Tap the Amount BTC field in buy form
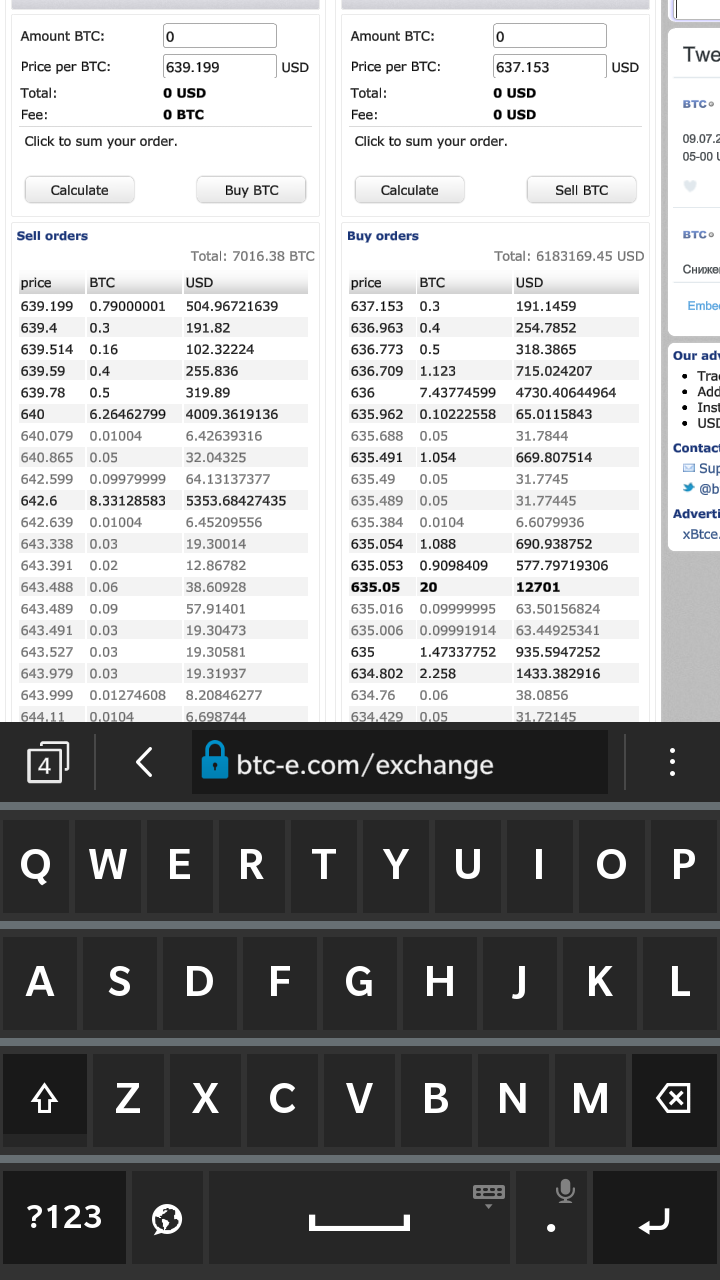Viewport: 720px width, 1280px height. 220,37
